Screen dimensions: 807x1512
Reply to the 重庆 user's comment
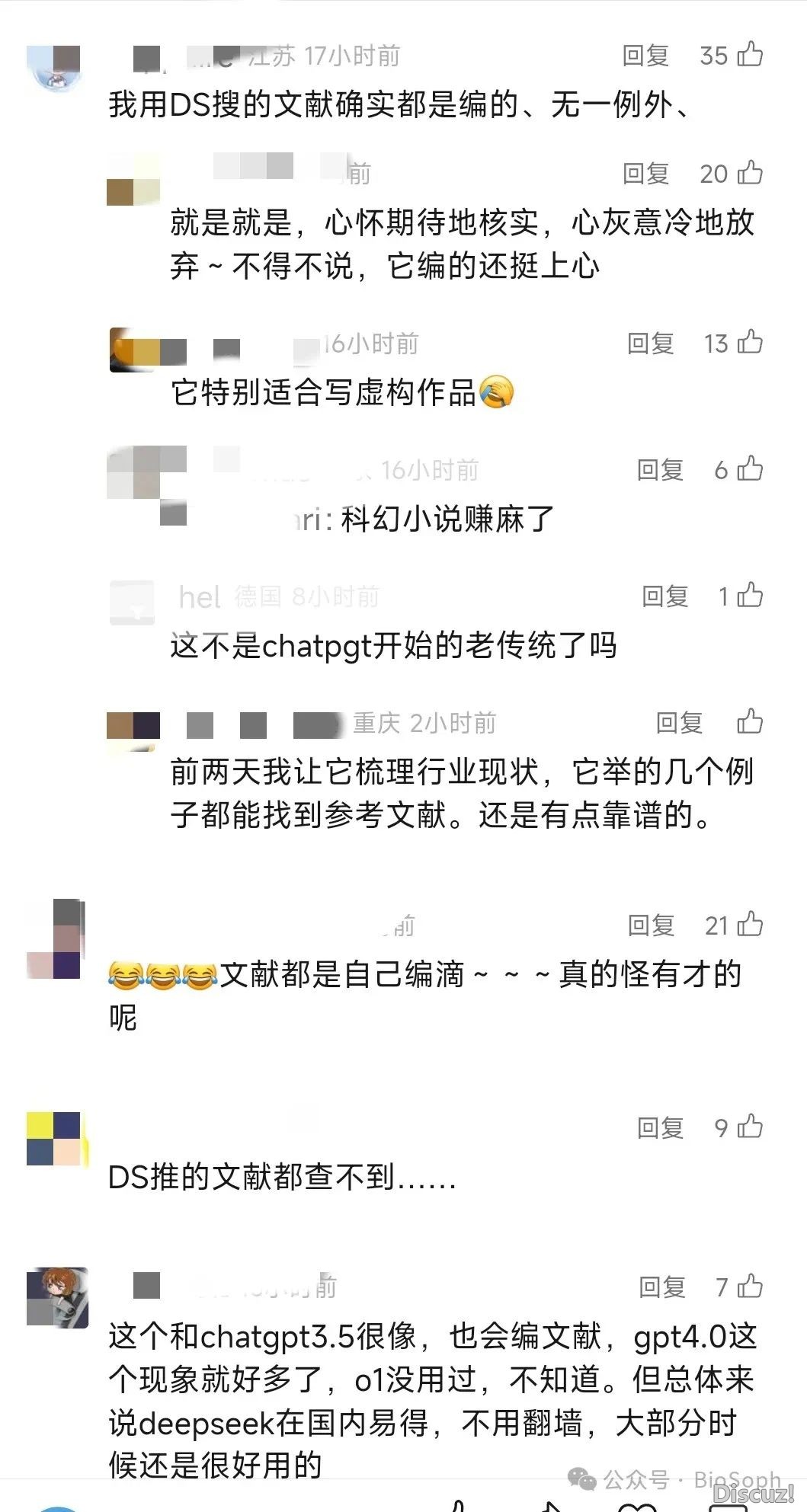click(x=679, y=723)
